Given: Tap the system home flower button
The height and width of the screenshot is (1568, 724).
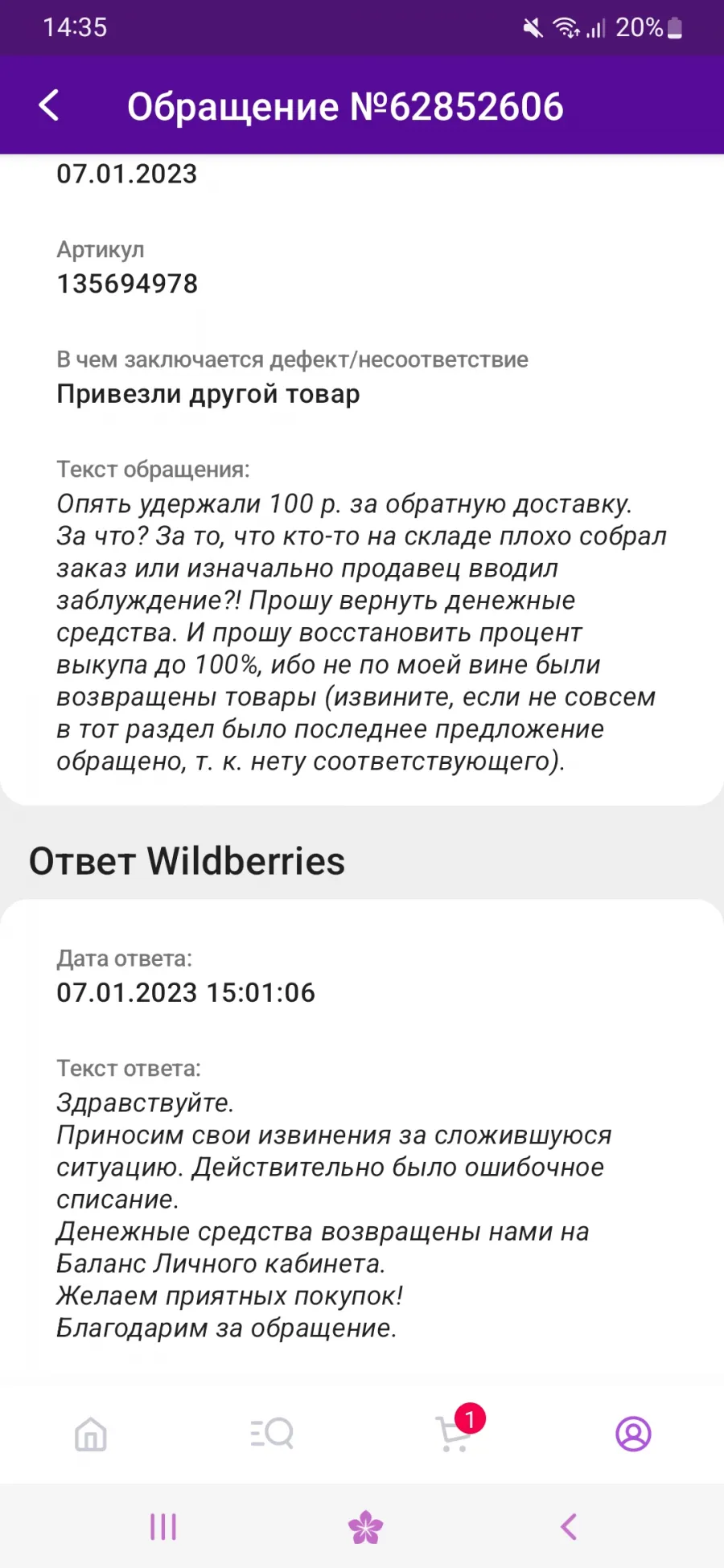Looking at the screenshot, I should pos(365,1527).
